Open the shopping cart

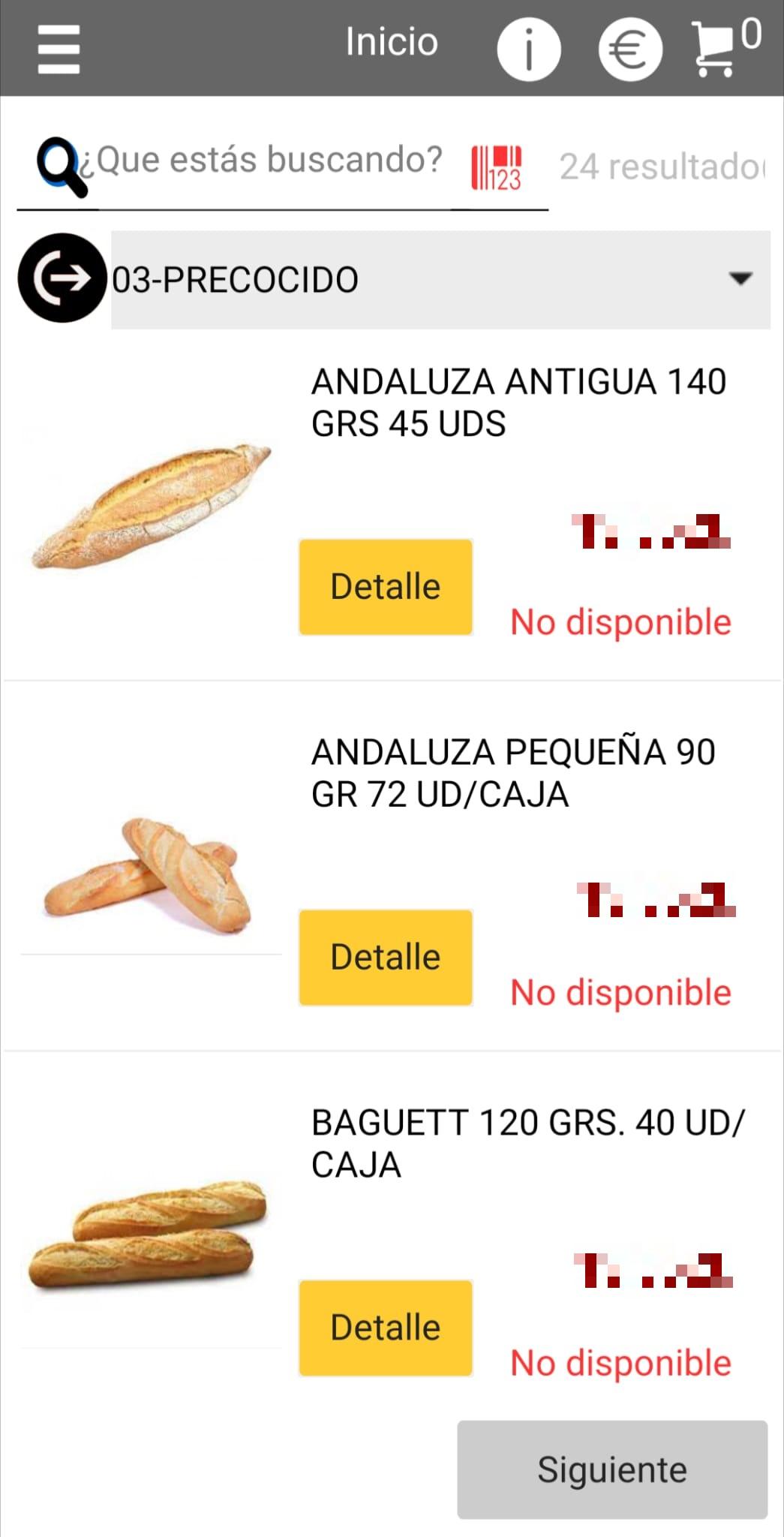tap(725, 47)
